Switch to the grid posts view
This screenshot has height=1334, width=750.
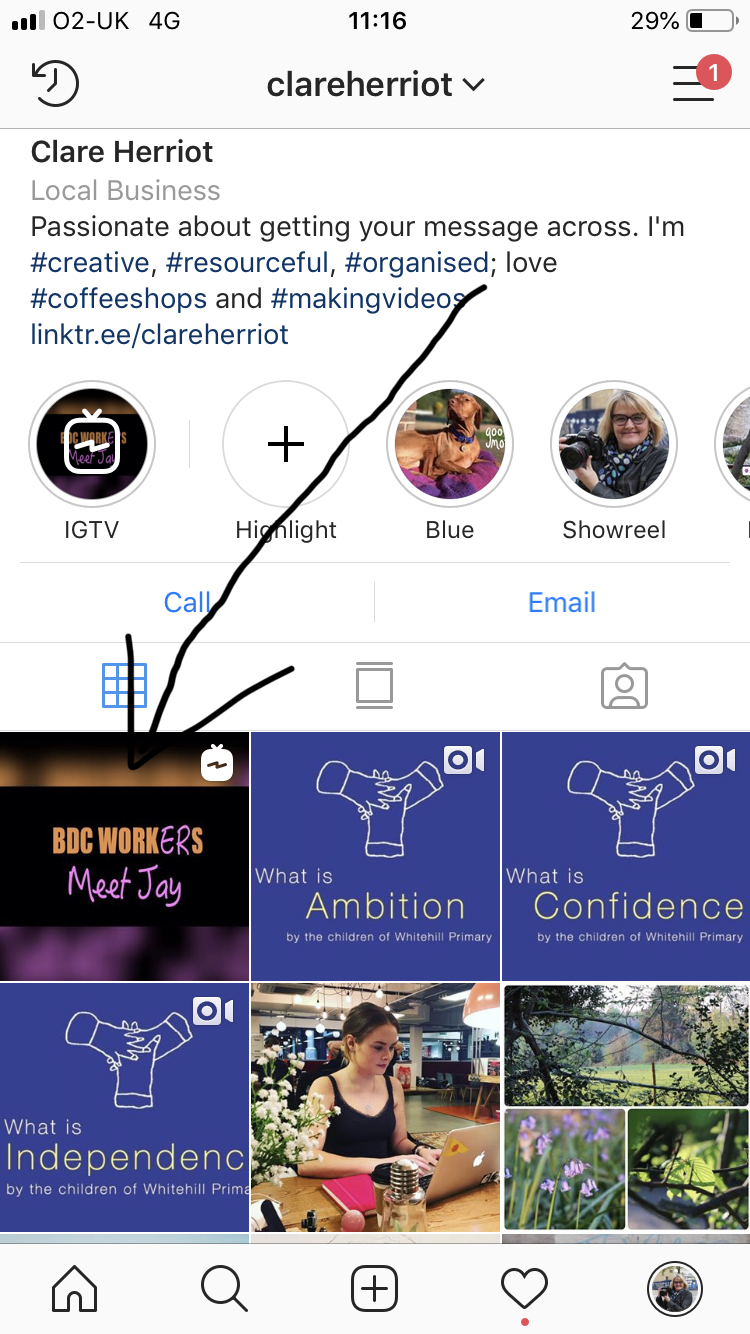coord(124,686)
